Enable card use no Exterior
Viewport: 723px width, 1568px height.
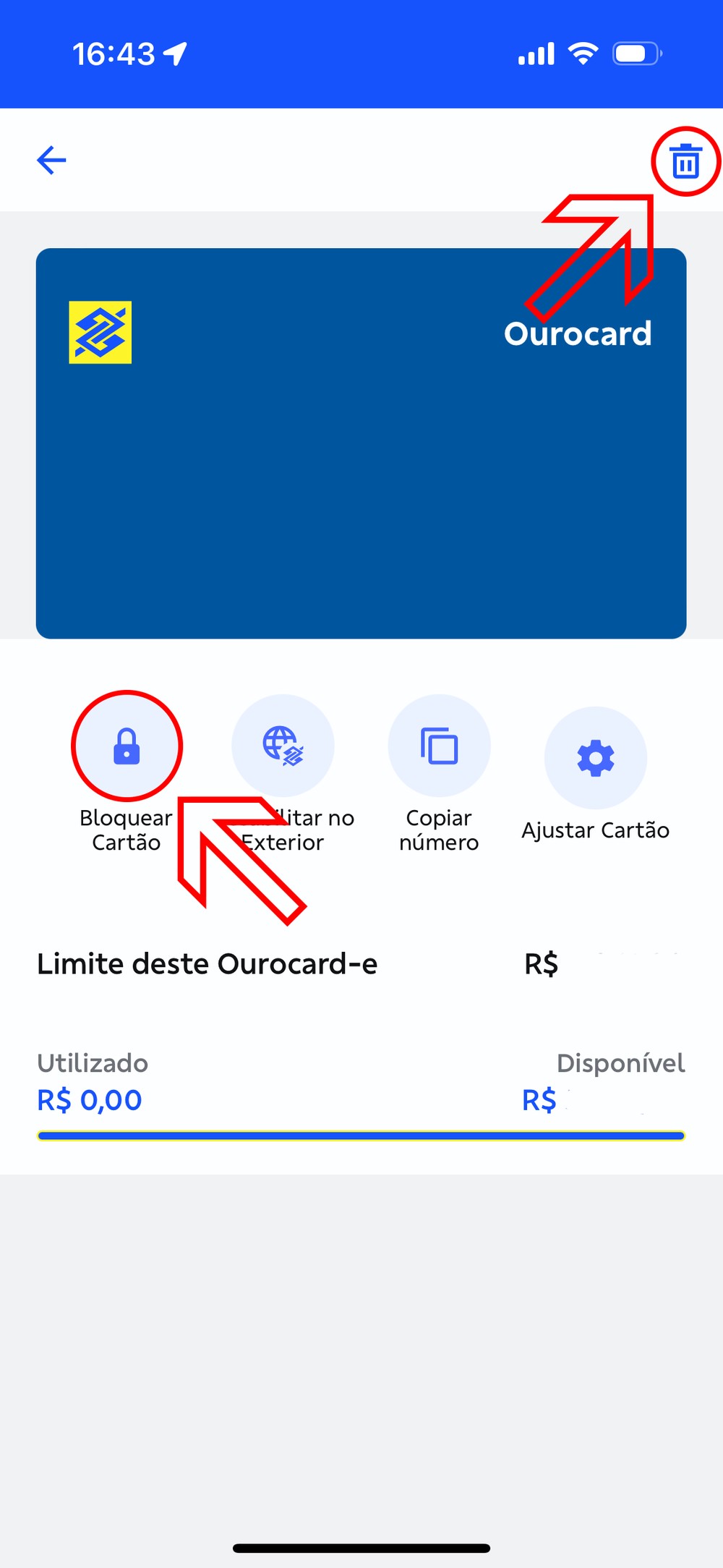point(283,745)
